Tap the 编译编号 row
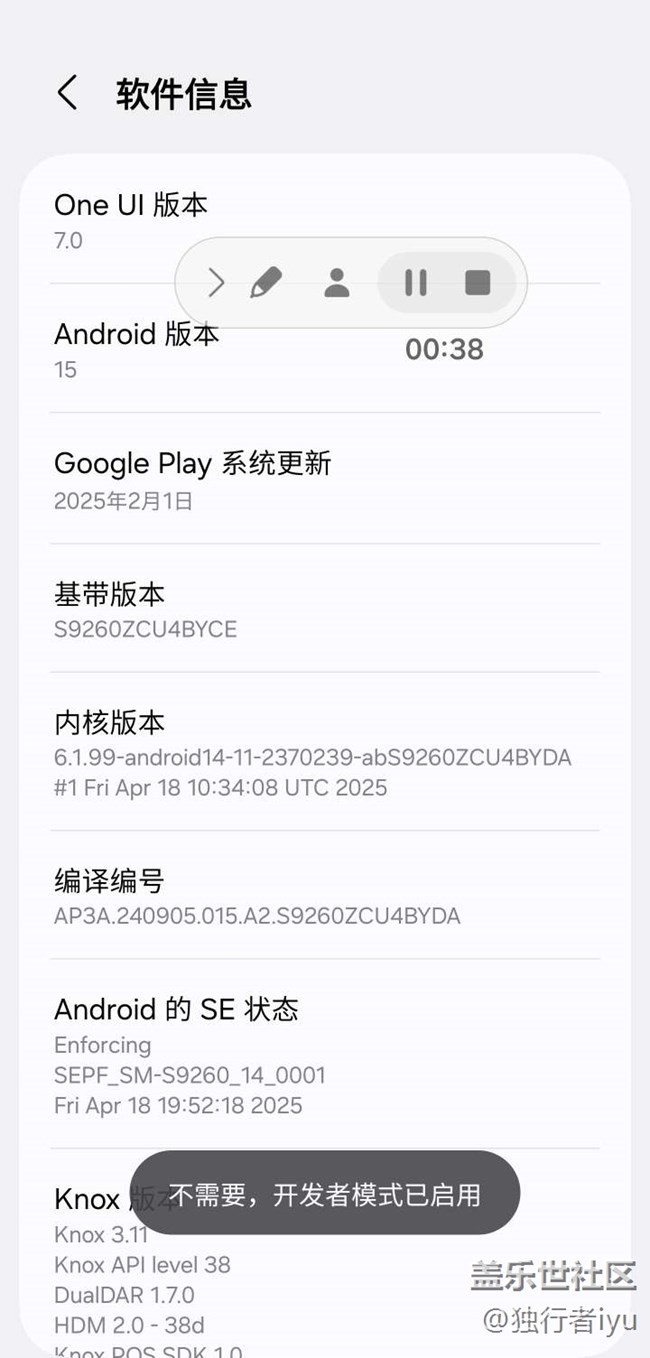This screenshot has width=650, height=1358. click(325, 895)
